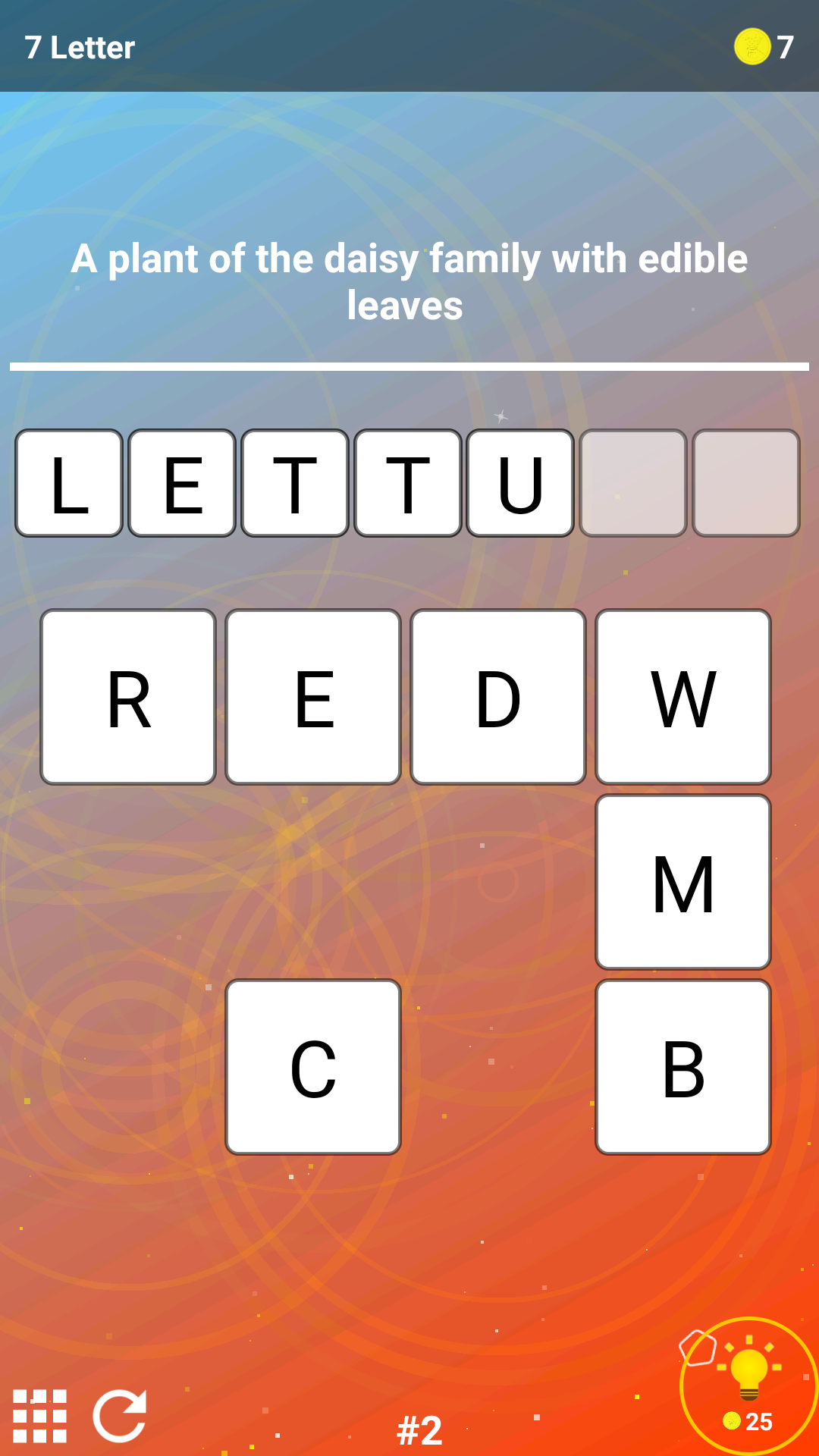Select the letter tile W
819x1456 pixels.
point(683,697)
